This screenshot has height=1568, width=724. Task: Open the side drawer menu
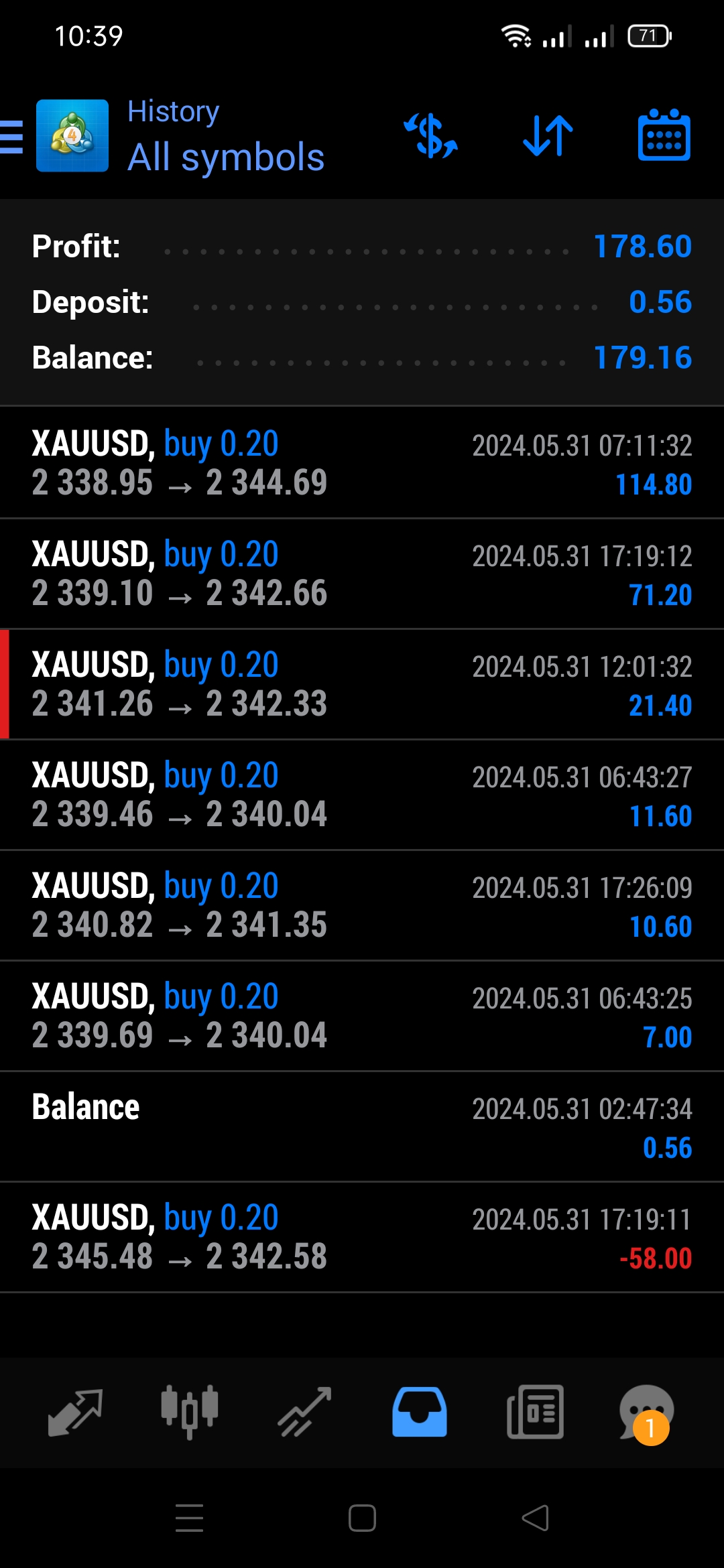(12, 137)
